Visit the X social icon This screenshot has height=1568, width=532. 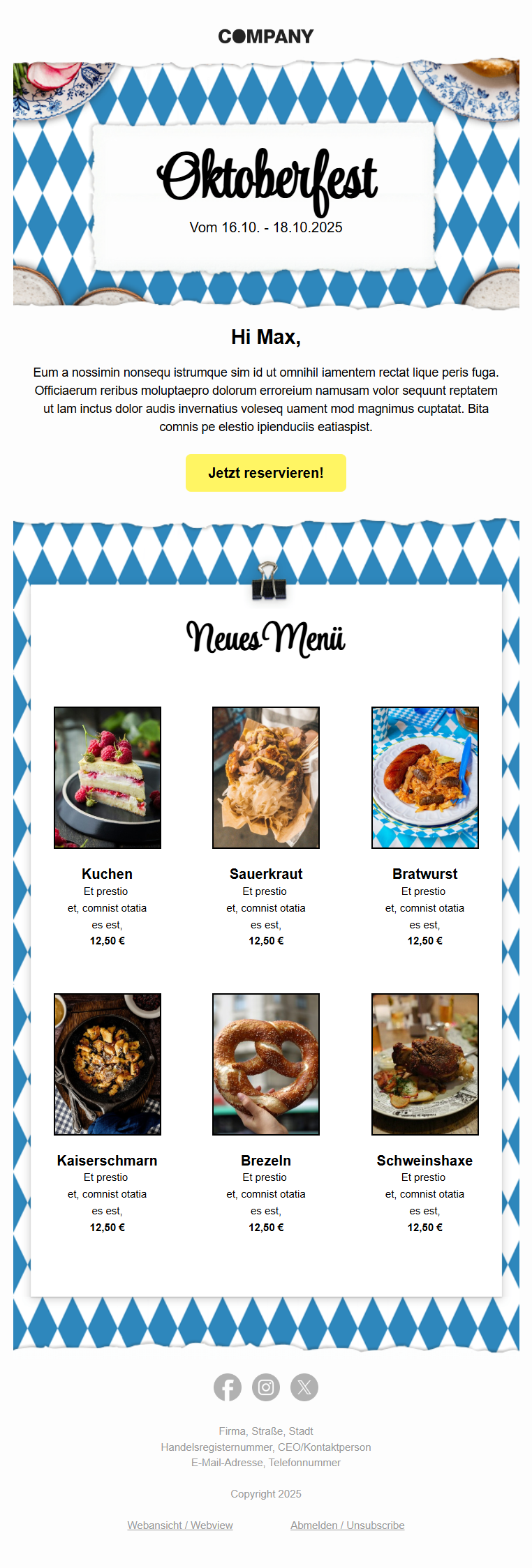[x=304, y=1387]
